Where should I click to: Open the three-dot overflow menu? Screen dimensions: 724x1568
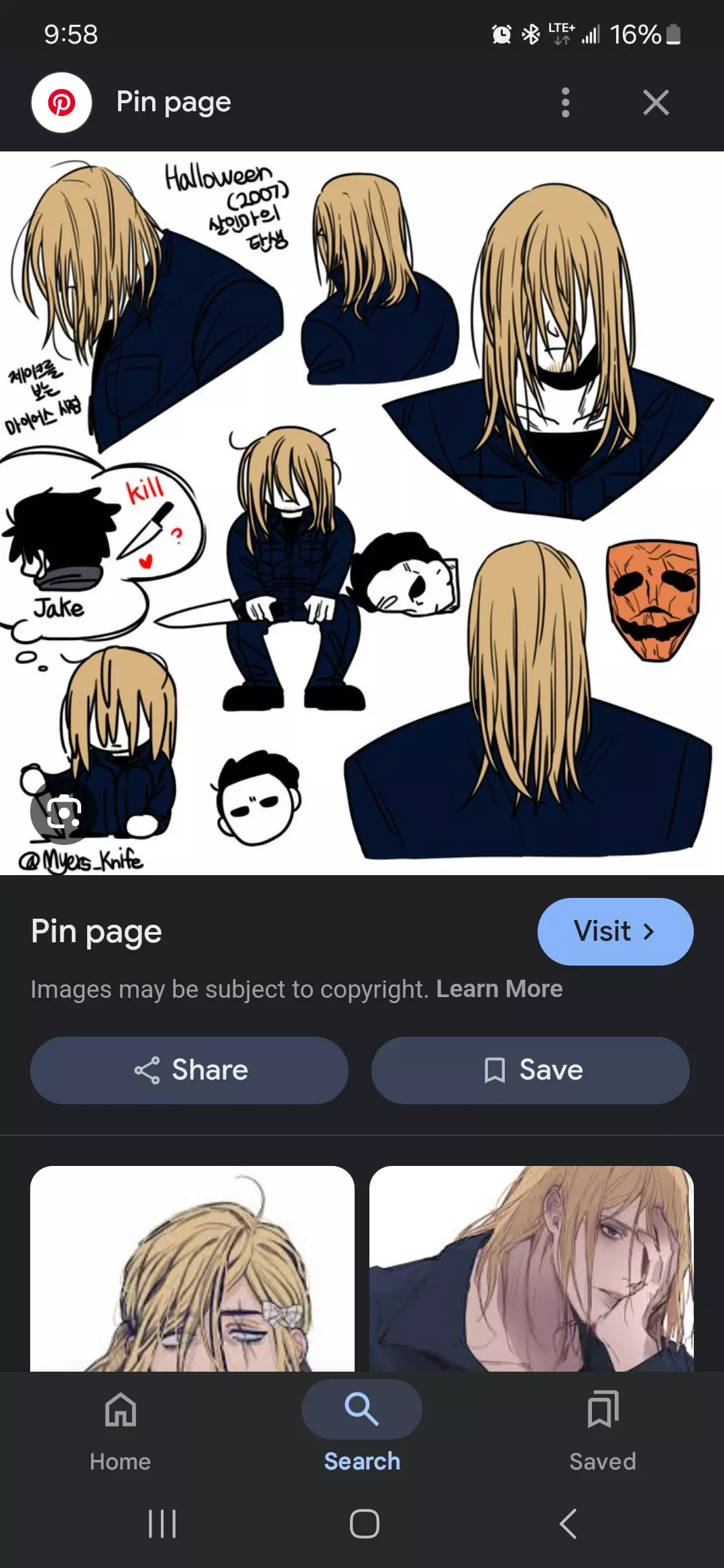(565, 103)
